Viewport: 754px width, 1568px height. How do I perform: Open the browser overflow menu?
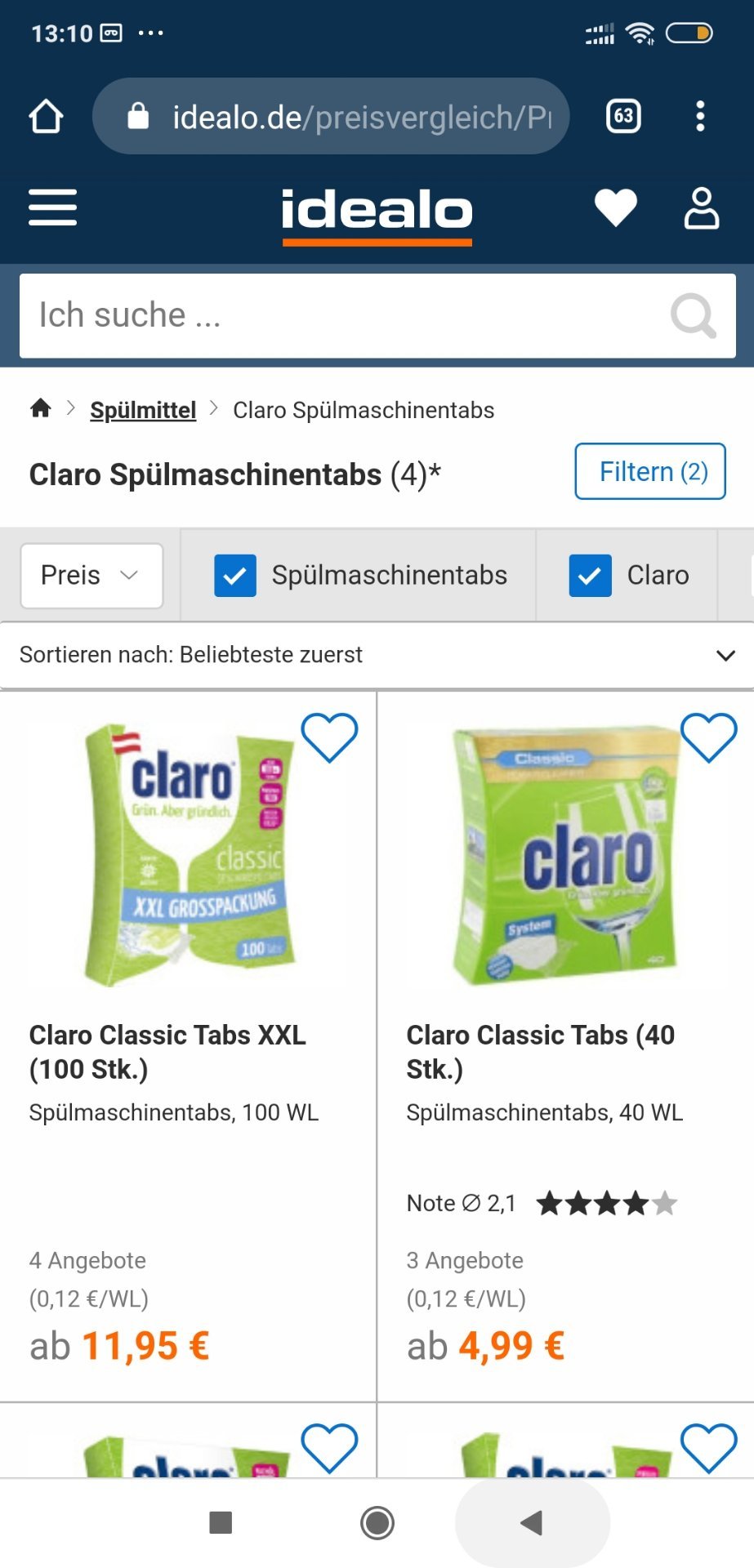click(x=700, y=116)
